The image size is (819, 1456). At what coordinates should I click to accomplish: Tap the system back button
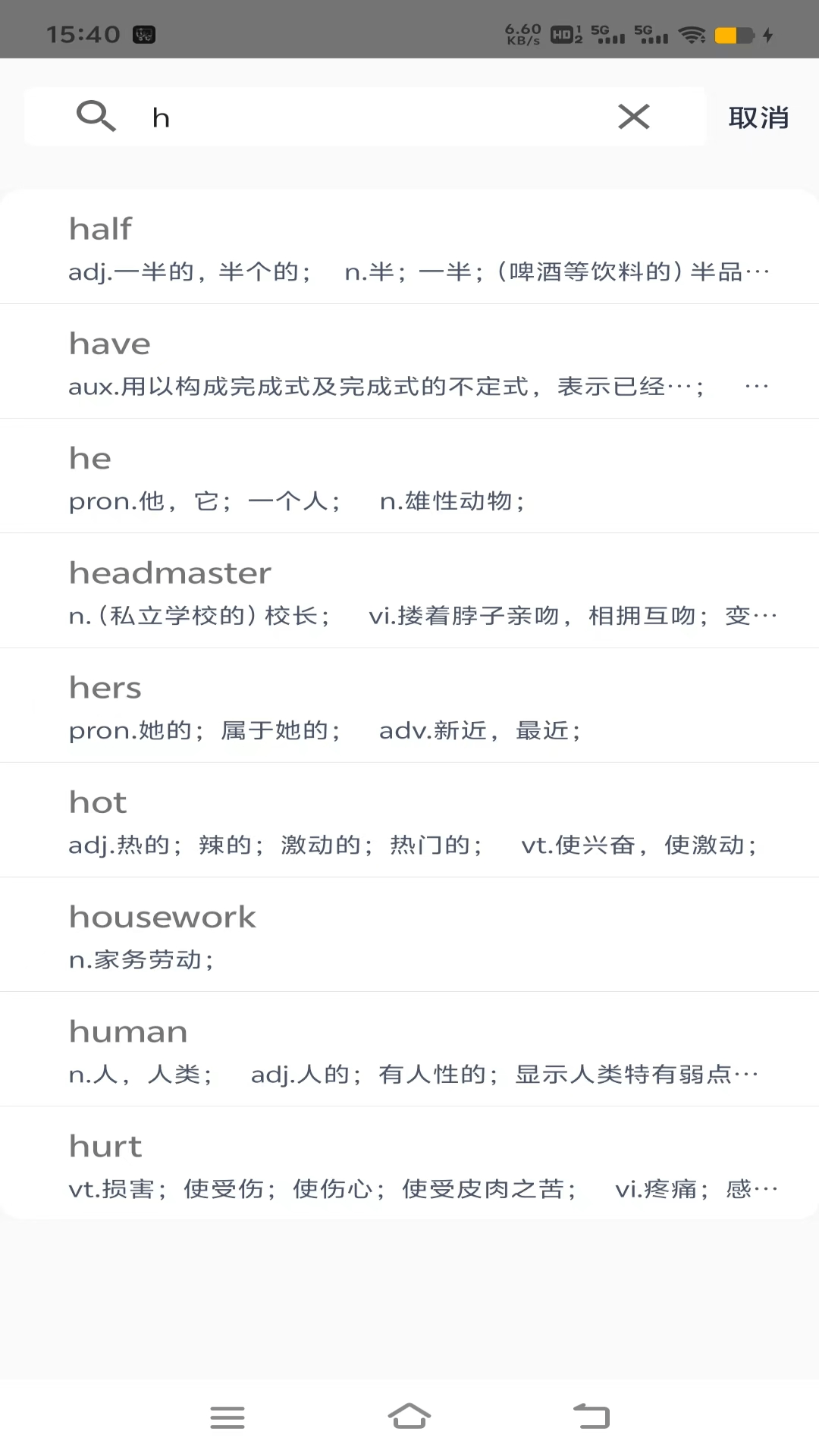(x=591, y=1416)
